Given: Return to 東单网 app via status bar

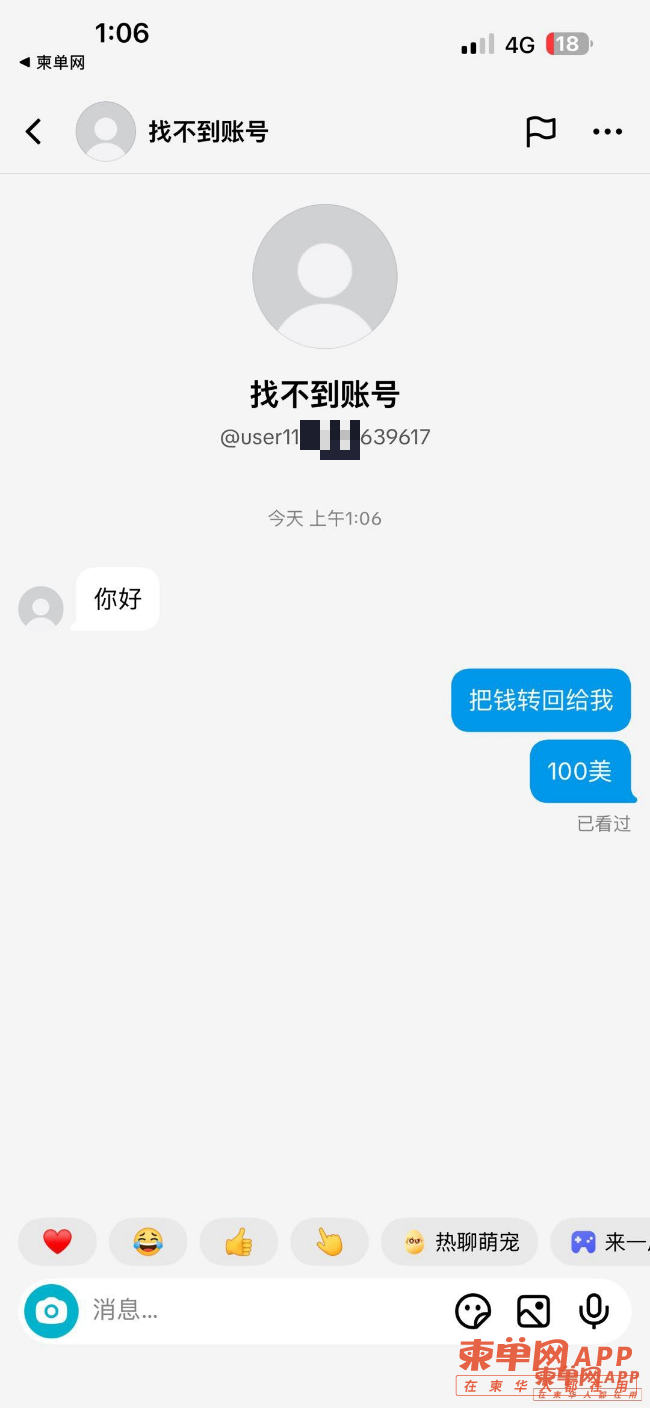Looking at the screenshot, I should tap(52, 63).
